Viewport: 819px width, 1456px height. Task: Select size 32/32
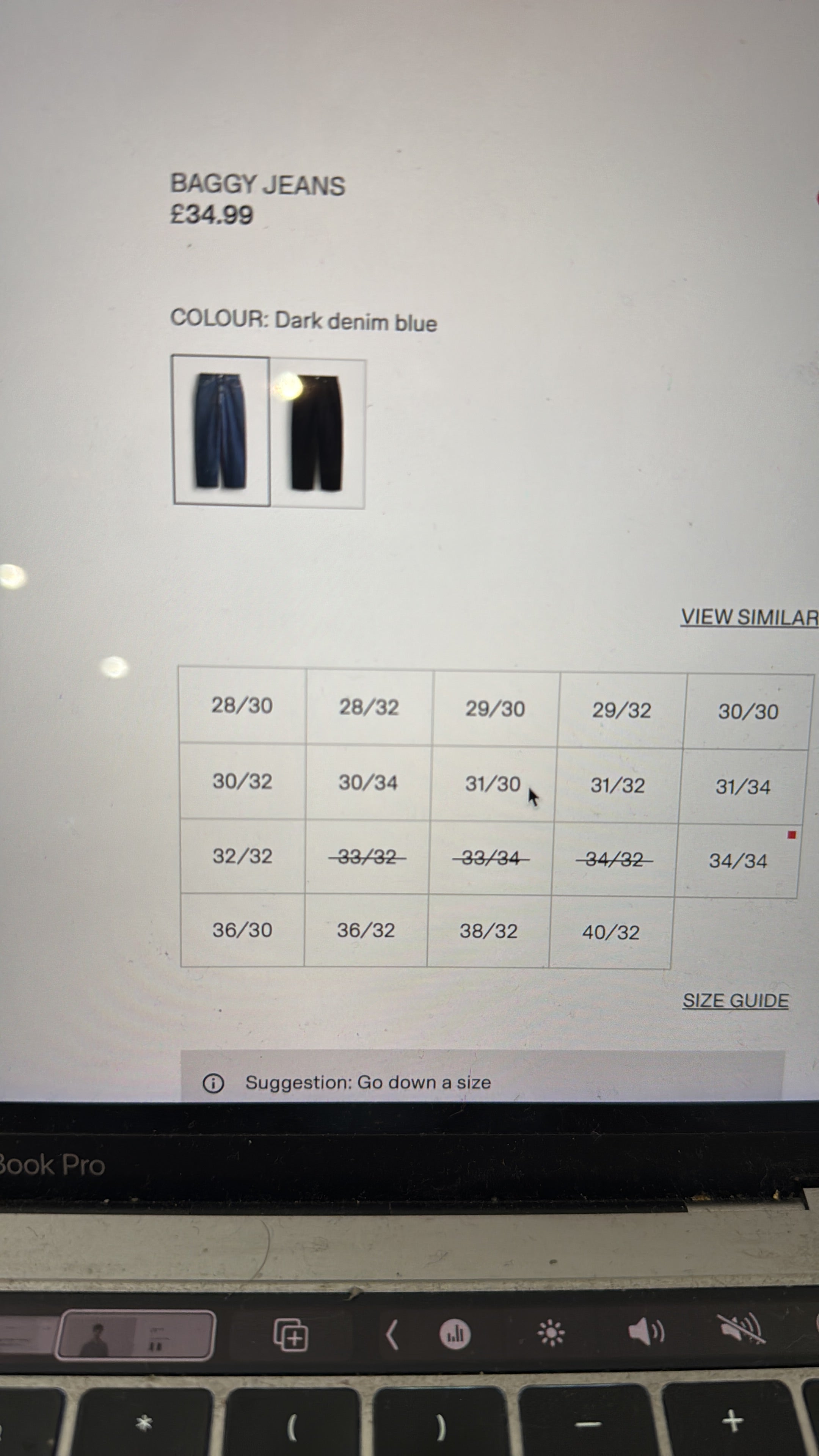tap(242, 856)
